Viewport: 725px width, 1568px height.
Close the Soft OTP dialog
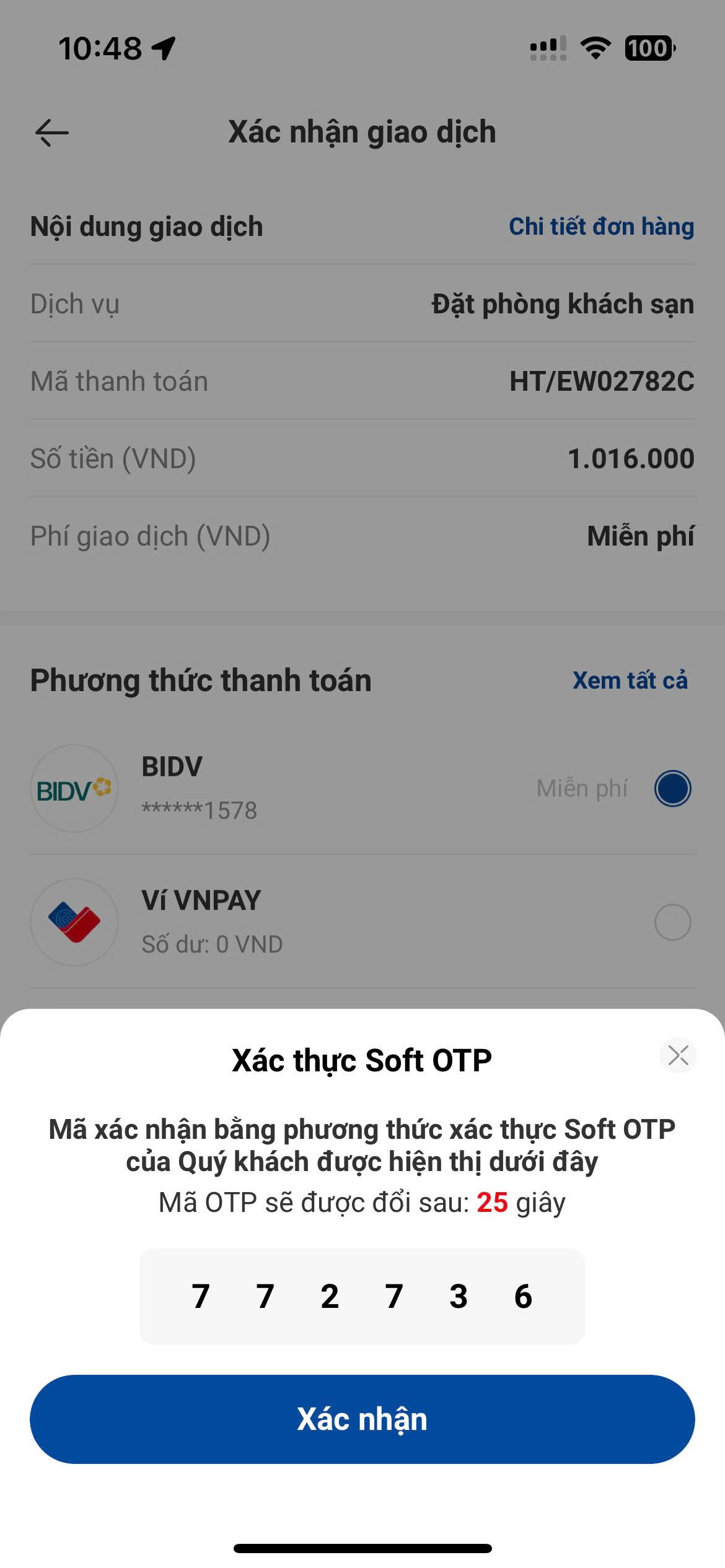679,1055
